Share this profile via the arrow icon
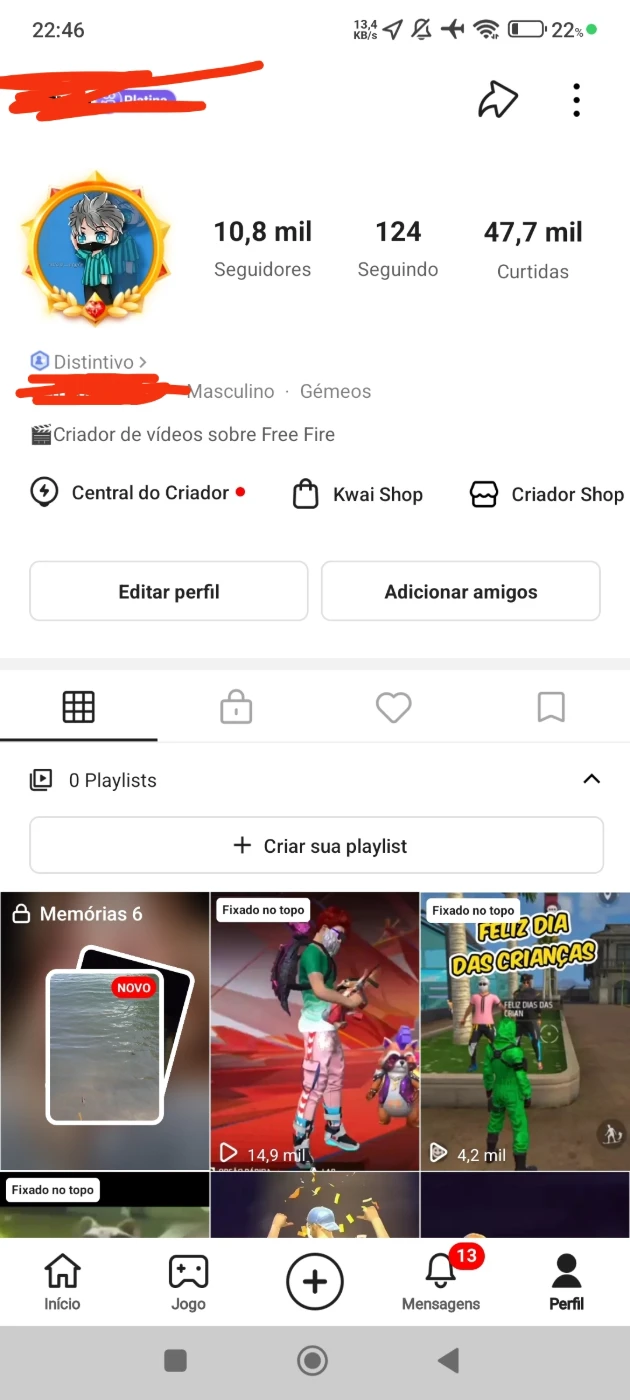 pyautogui.click(x=497, y=100)
